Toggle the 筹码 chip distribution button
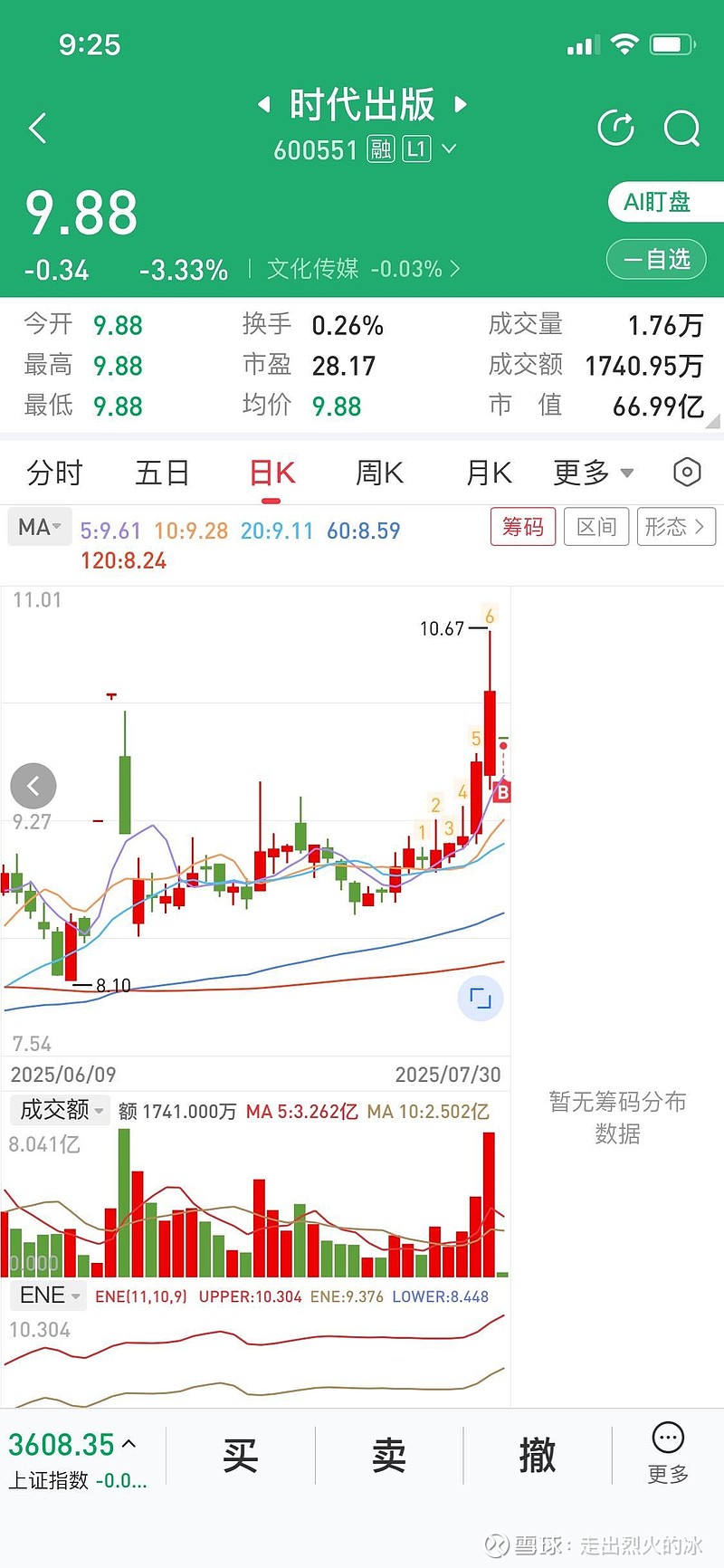This screenshot has height=1568, width=724. tap(523, 526)
